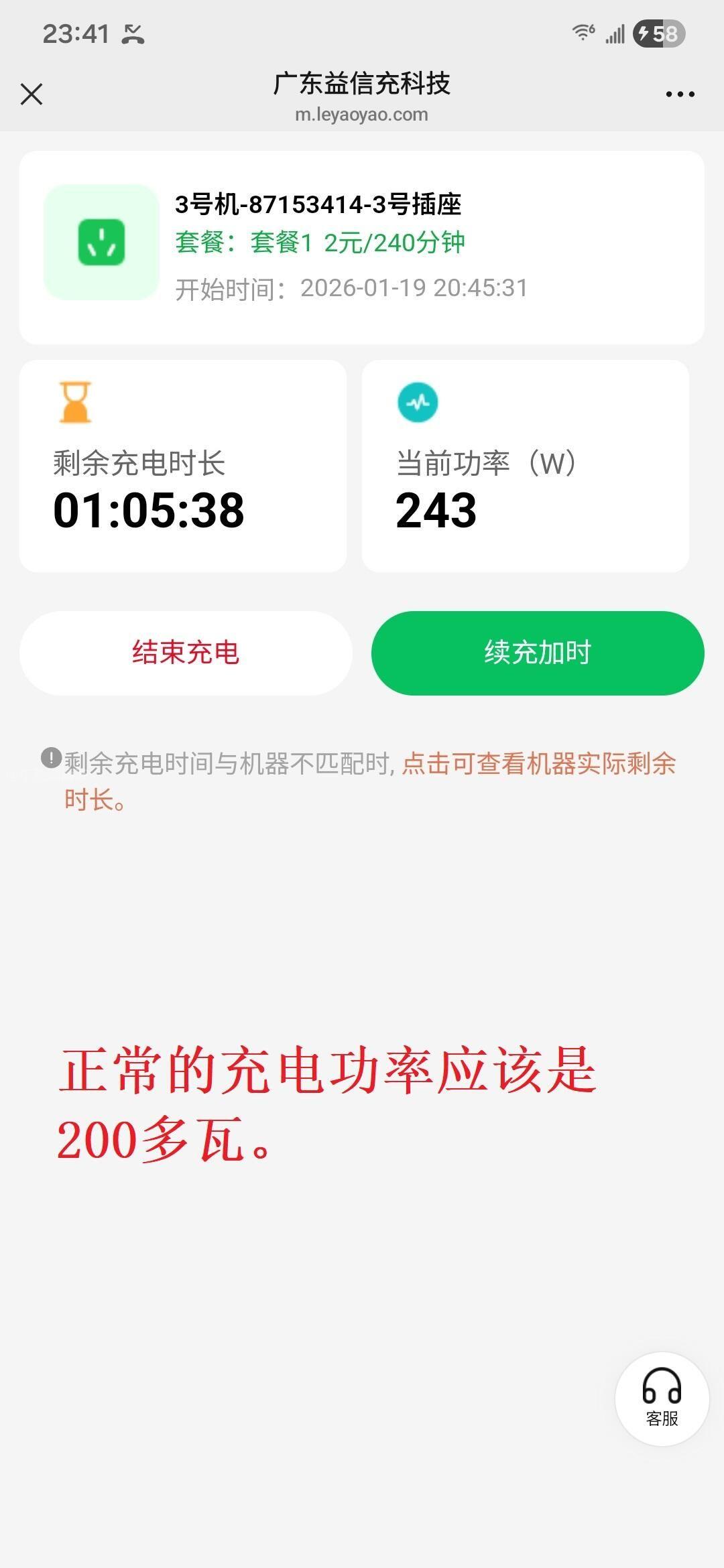Open the 点击可查看机器实际剩余时长 link

click(x=538, y=765)
